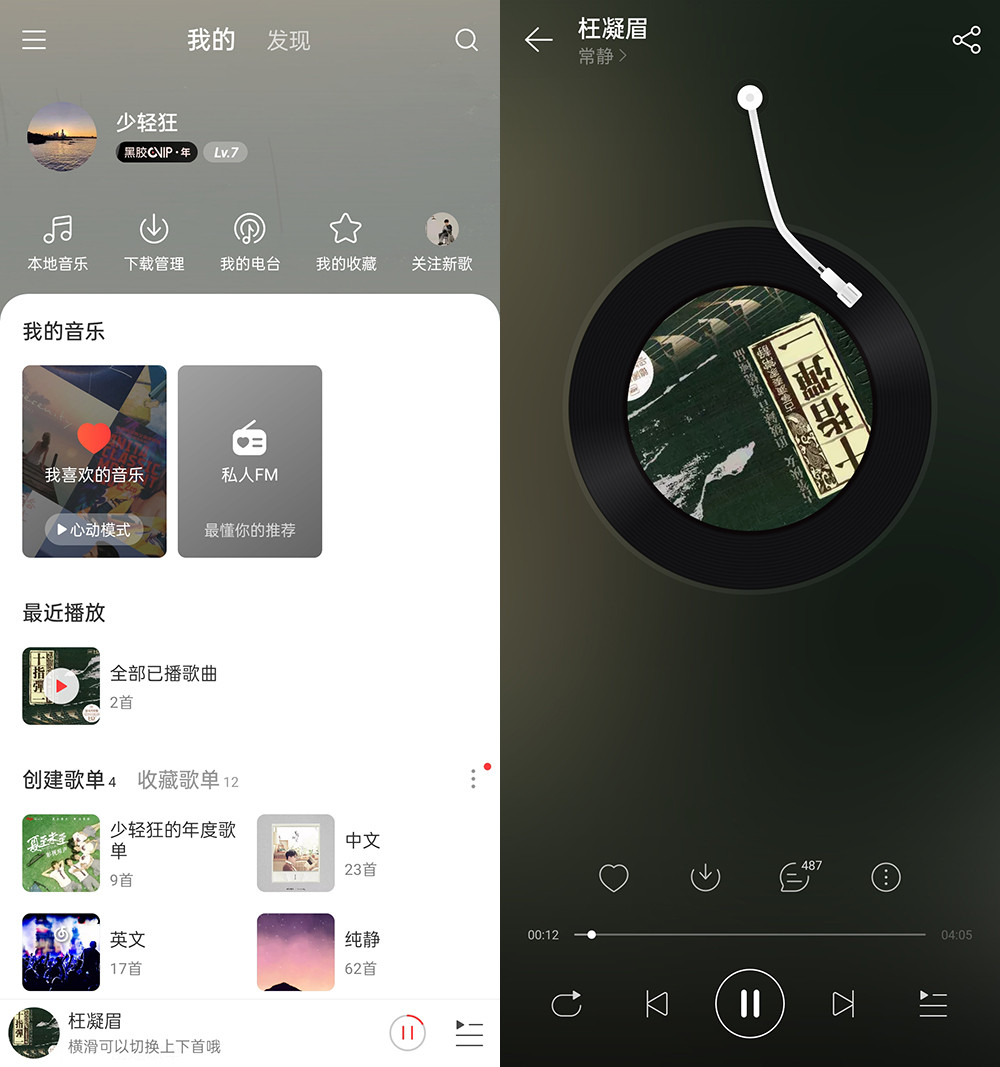Open 下载管理 download manager
Viewport: 1000px width, 1067px height.
(x=154, y=242)
